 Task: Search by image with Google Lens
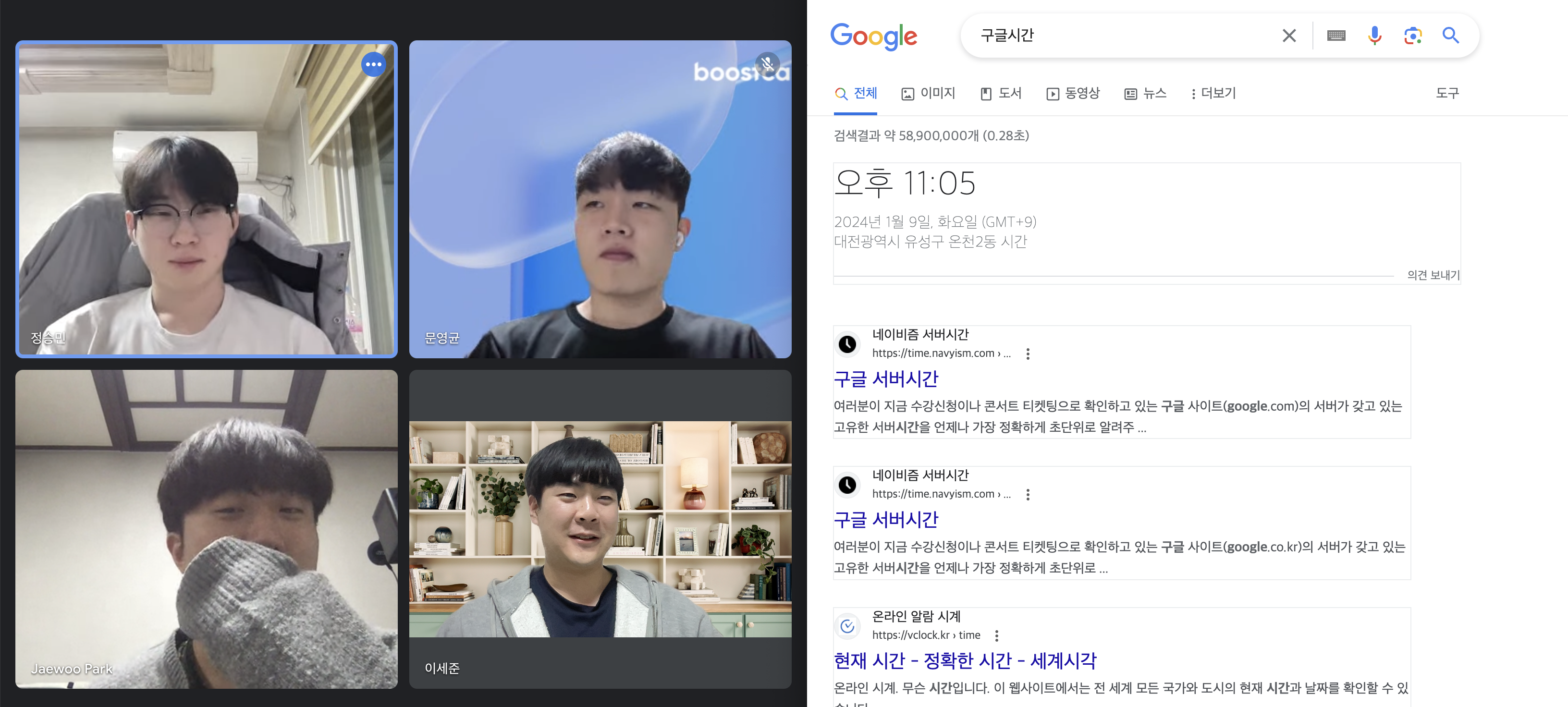(x=1412, y=36)
